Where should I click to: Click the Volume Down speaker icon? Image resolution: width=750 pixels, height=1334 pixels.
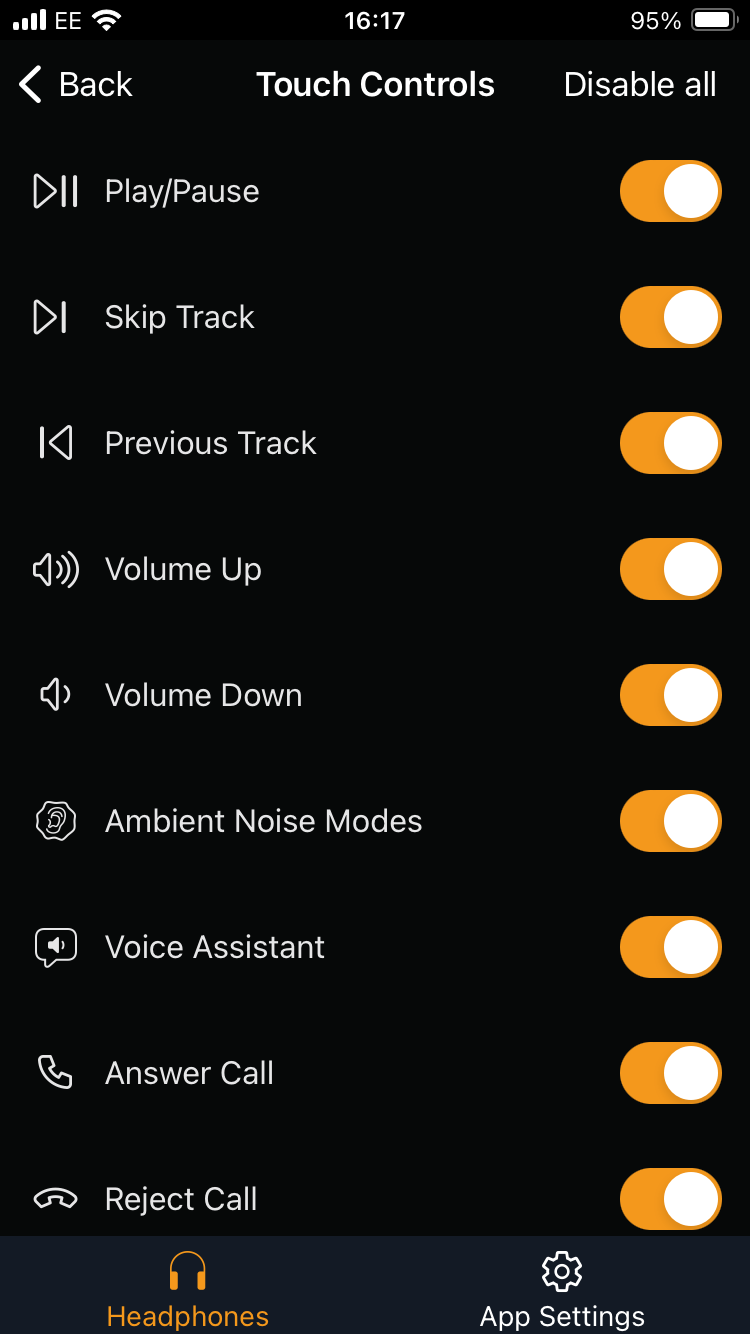click(55, 695)
